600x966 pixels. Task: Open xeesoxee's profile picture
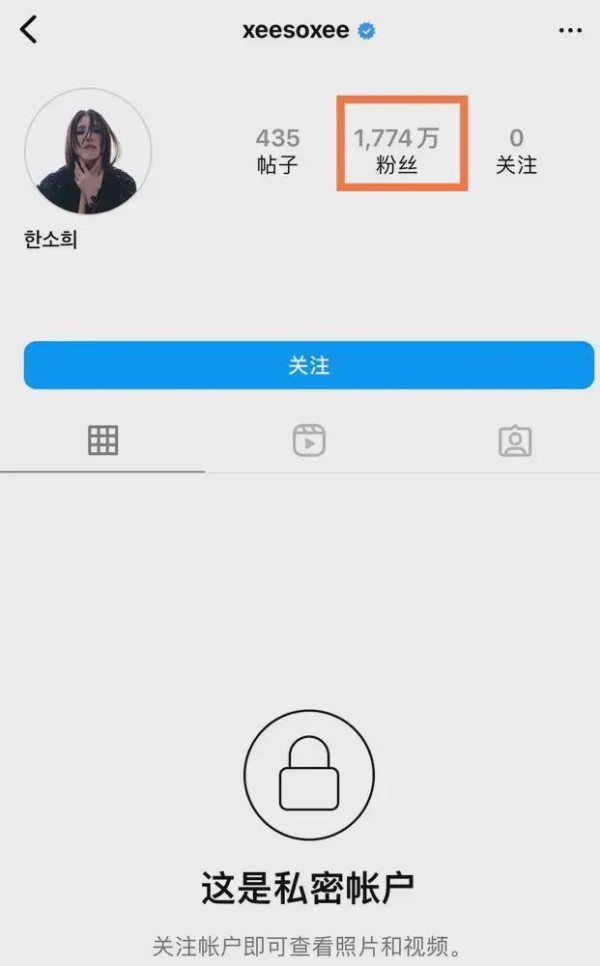tap(88, 152)
